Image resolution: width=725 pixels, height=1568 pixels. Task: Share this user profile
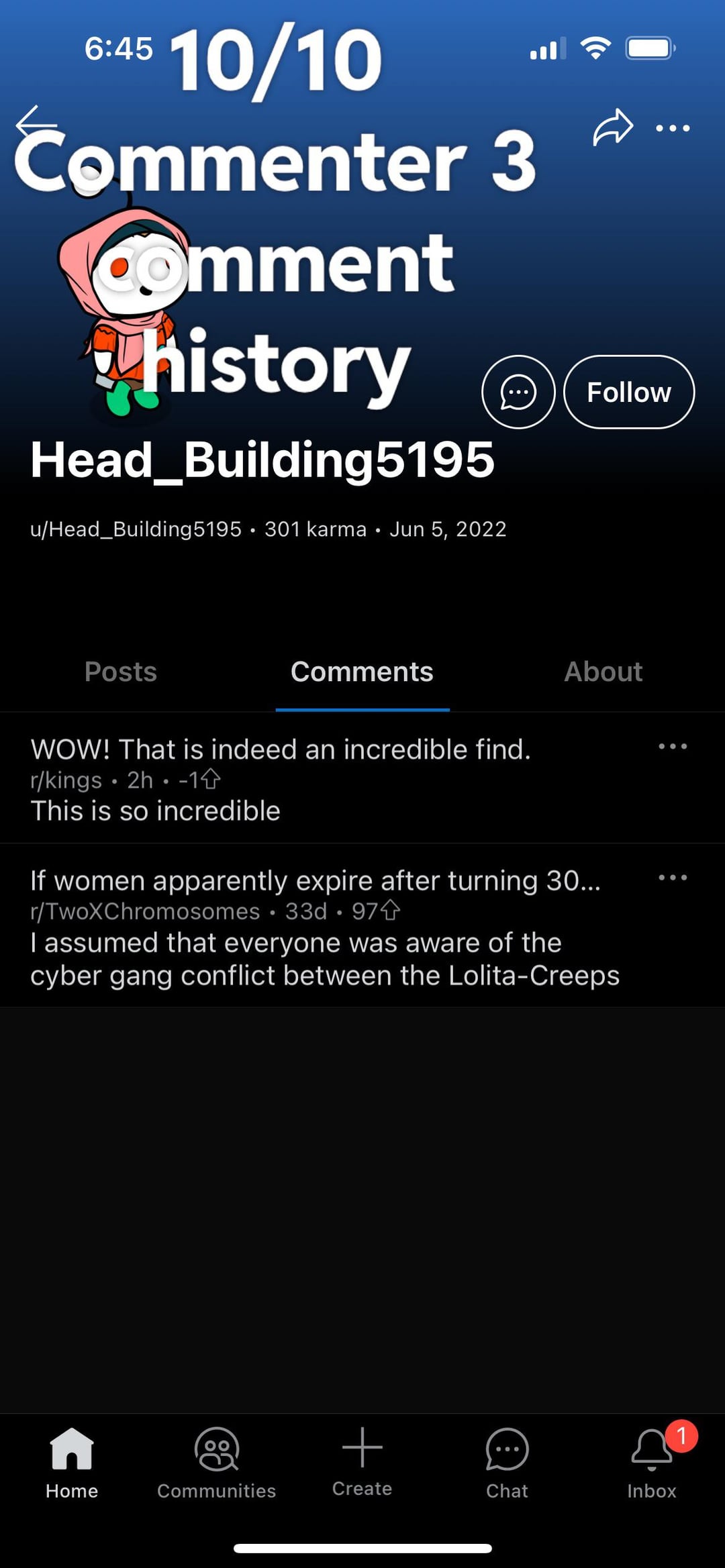pos(612,127)
